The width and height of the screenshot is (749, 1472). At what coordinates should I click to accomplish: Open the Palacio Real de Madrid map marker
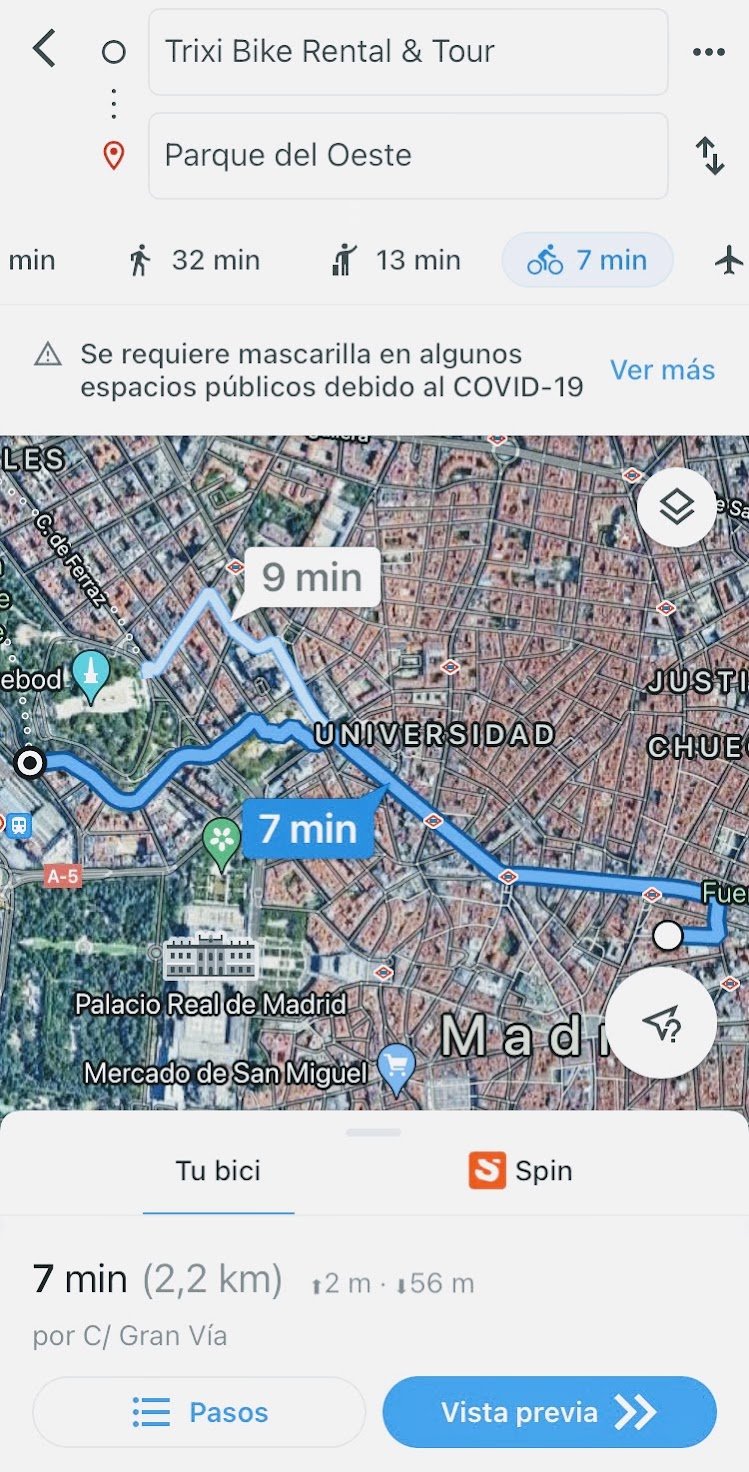(210, 958)
